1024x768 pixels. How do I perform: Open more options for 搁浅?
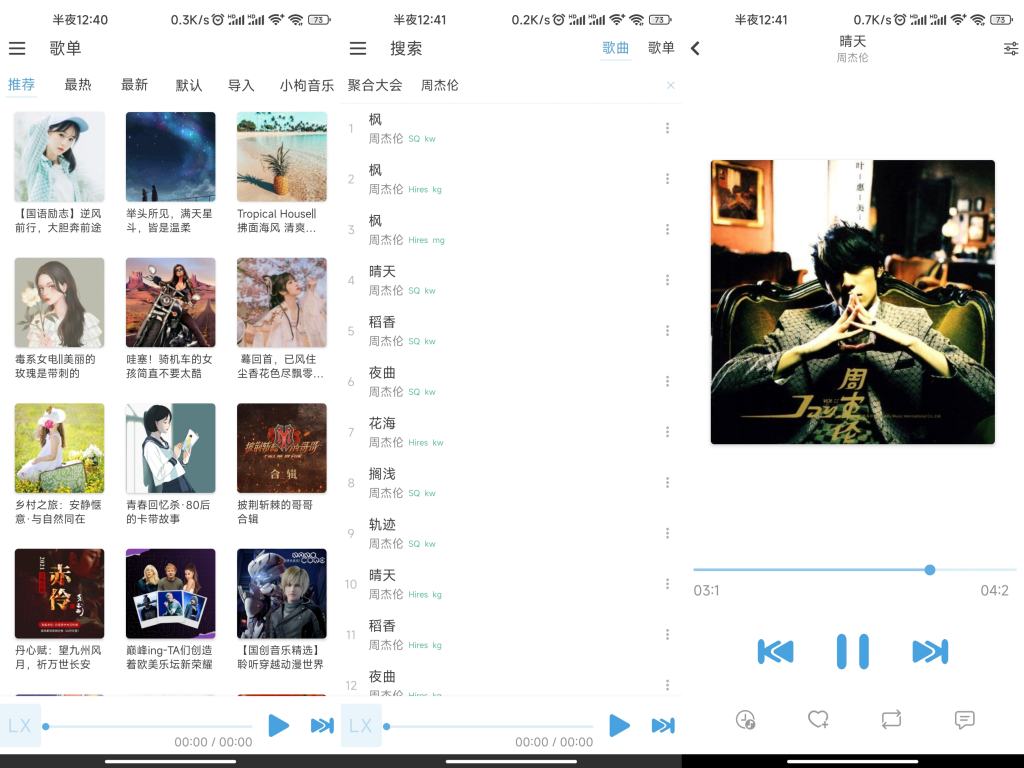coord(667,482)
